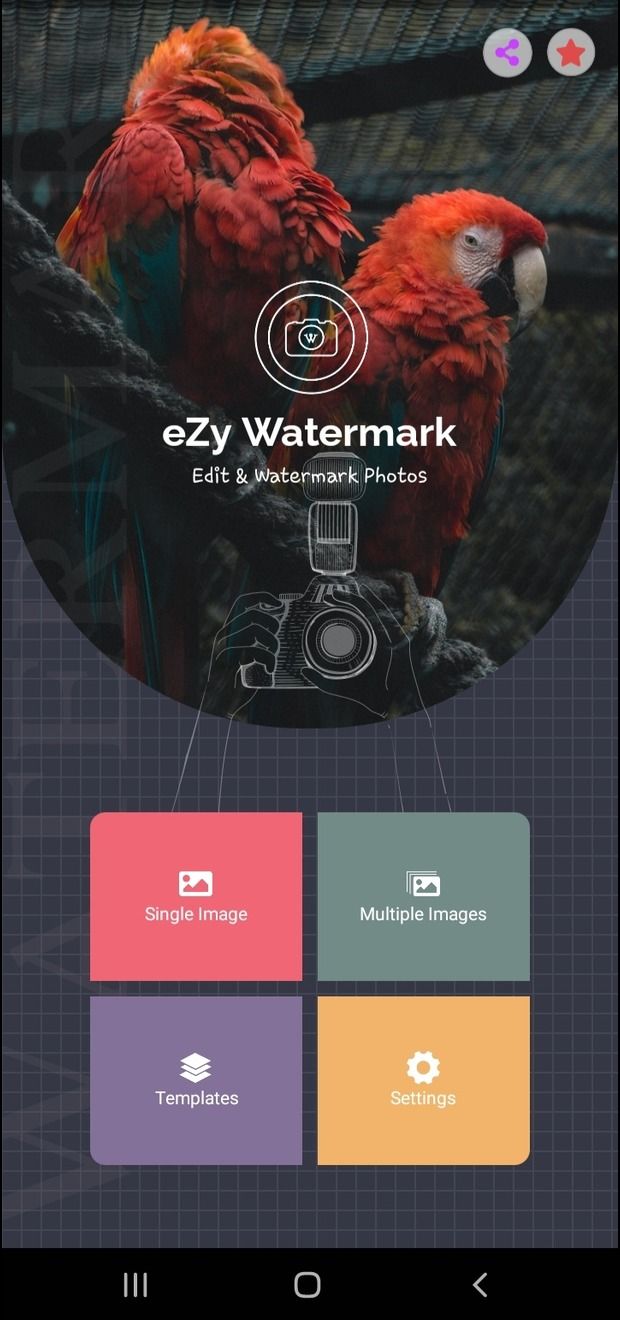Open Single Image watermarking
Image resolution: width=620 pixels, height=1320 pixels.
tap(196, 896)
